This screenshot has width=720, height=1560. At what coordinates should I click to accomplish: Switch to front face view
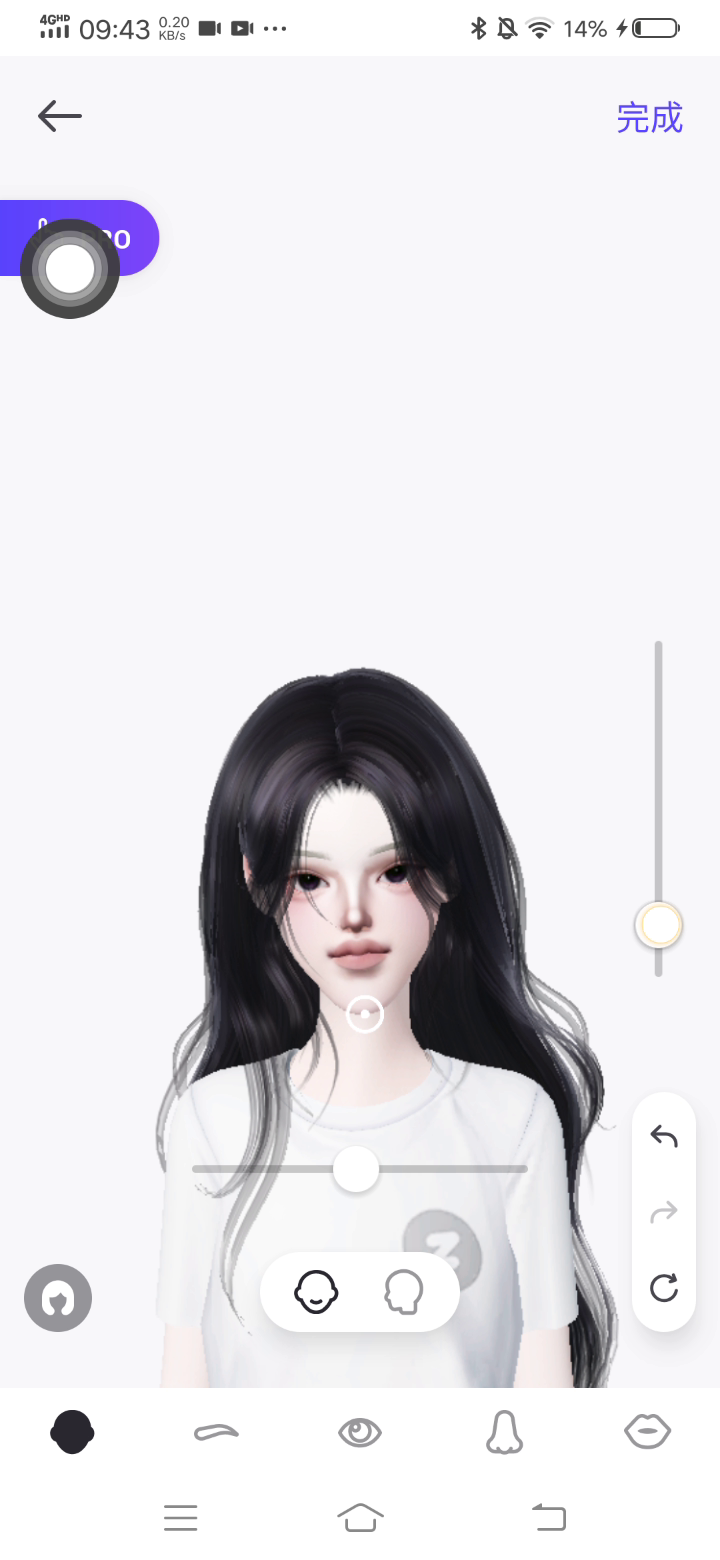point(316,1292)
